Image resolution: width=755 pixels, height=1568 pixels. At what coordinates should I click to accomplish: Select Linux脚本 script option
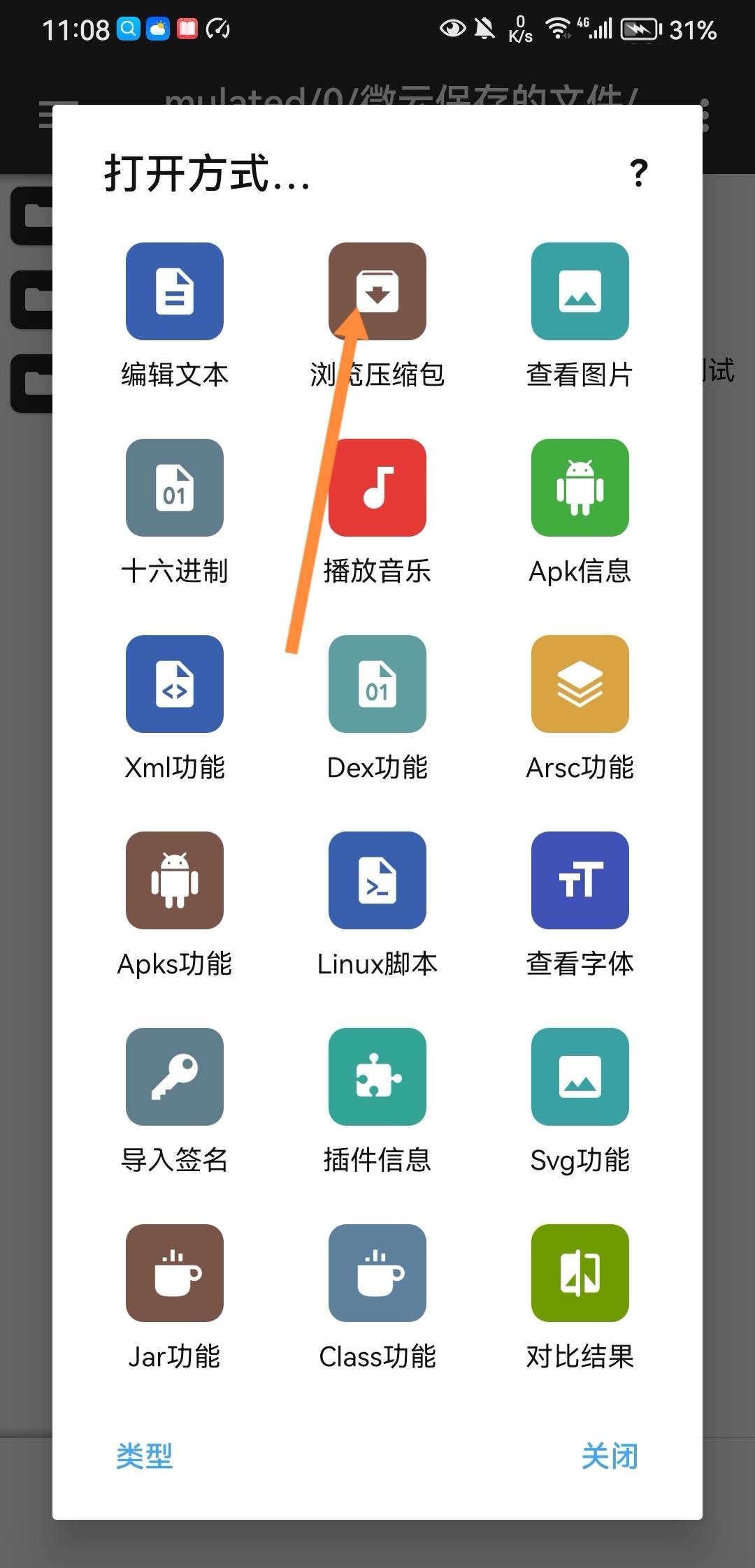377,880
